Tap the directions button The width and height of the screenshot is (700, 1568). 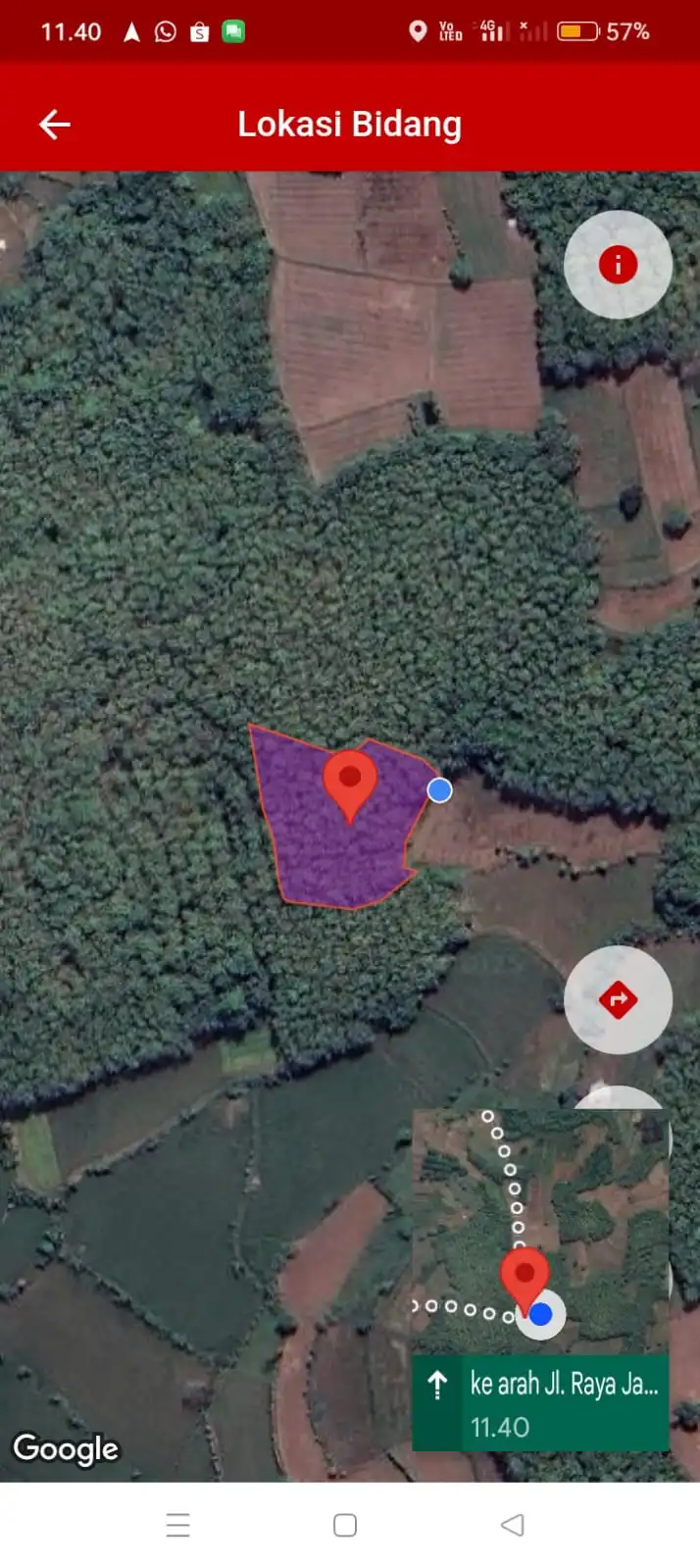[618, 1000]
